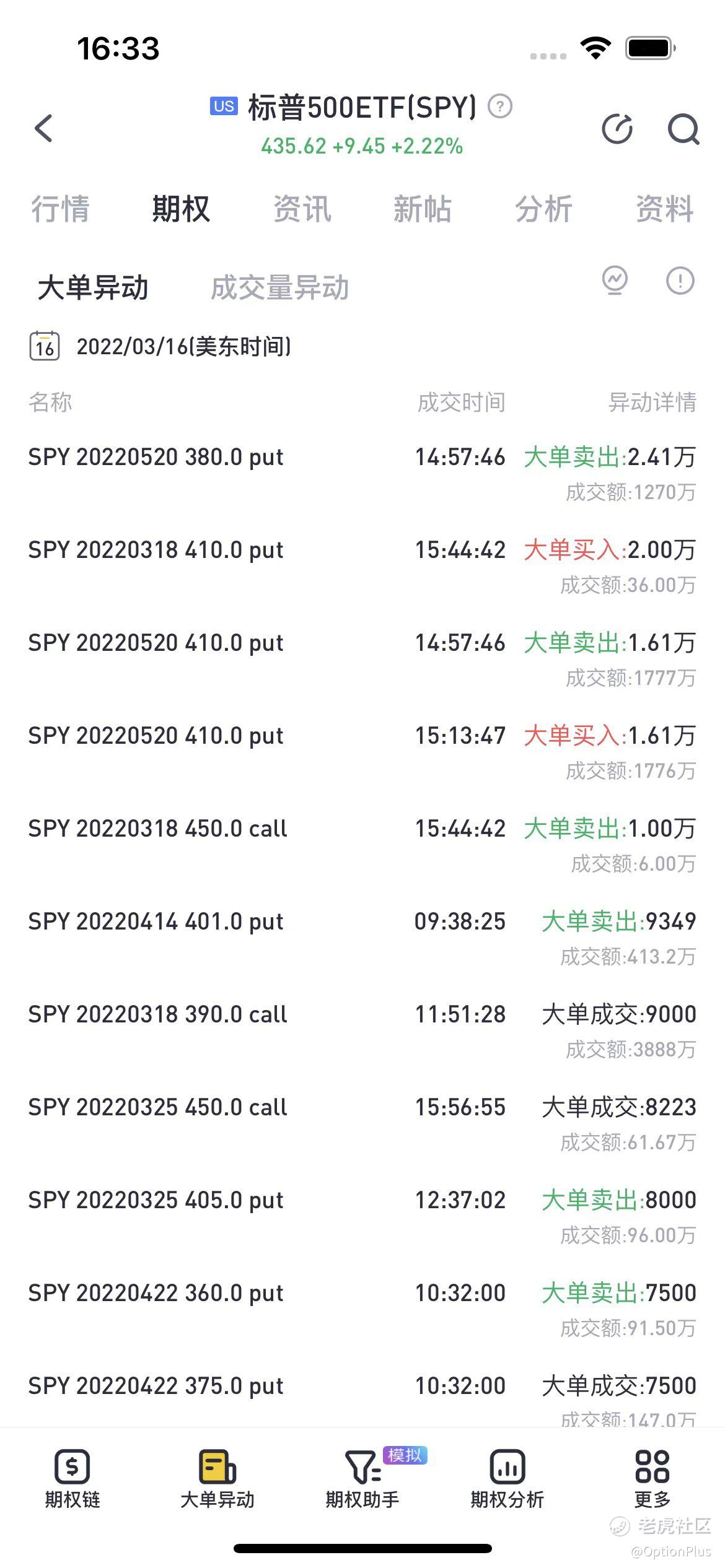Open 期权助手 in bottom bar

[x=362, y=1479]
